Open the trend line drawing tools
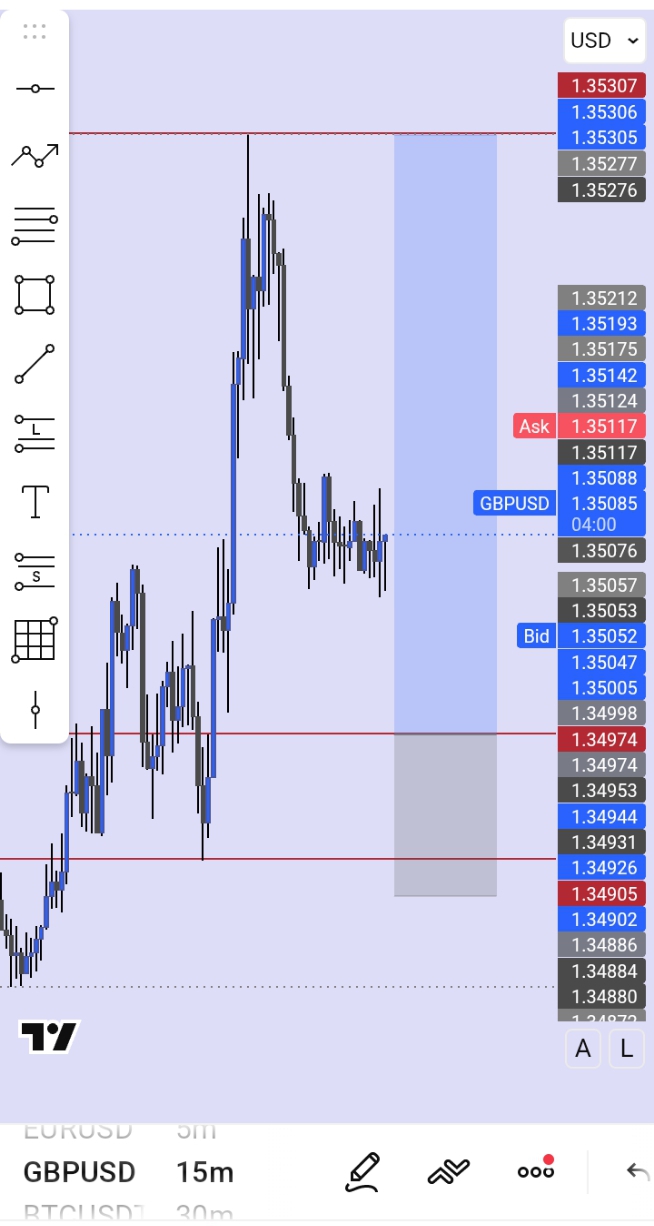 pos(35,156)
